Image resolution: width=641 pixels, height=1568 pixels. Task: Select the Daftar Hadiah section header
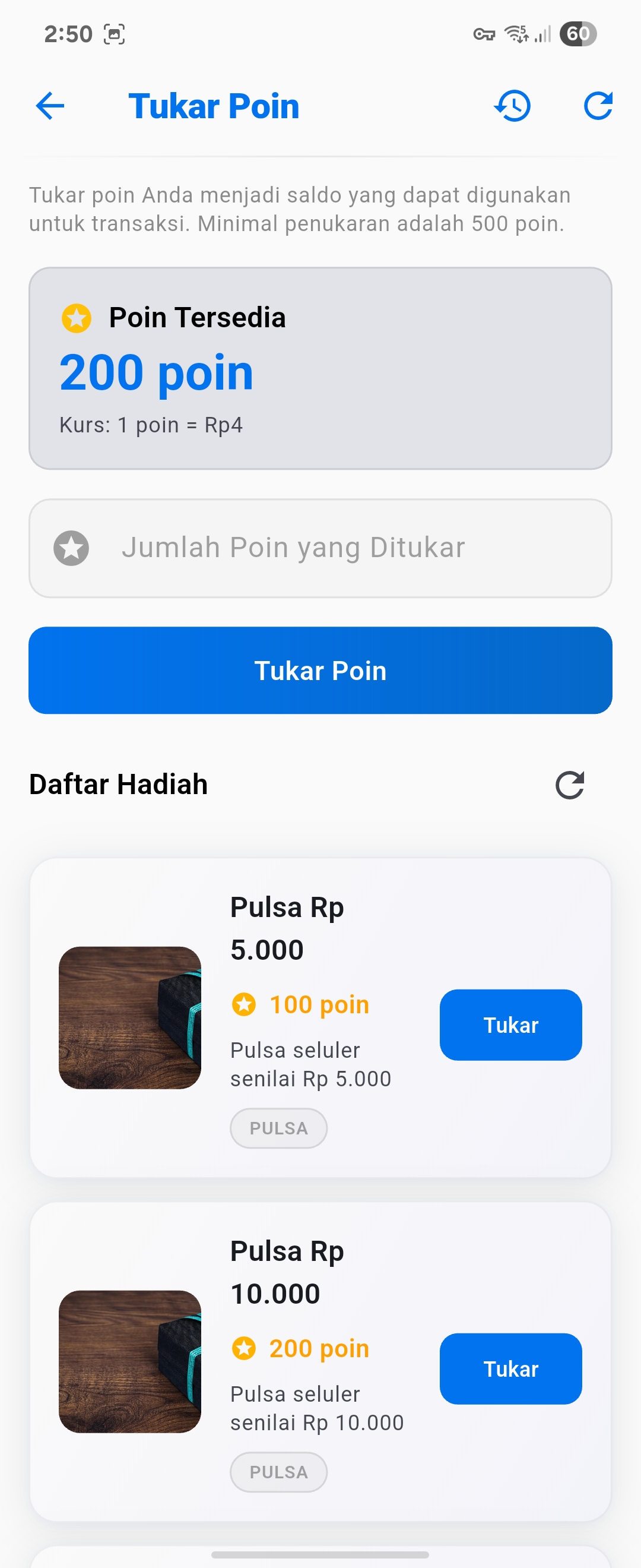tap(118, 784)
